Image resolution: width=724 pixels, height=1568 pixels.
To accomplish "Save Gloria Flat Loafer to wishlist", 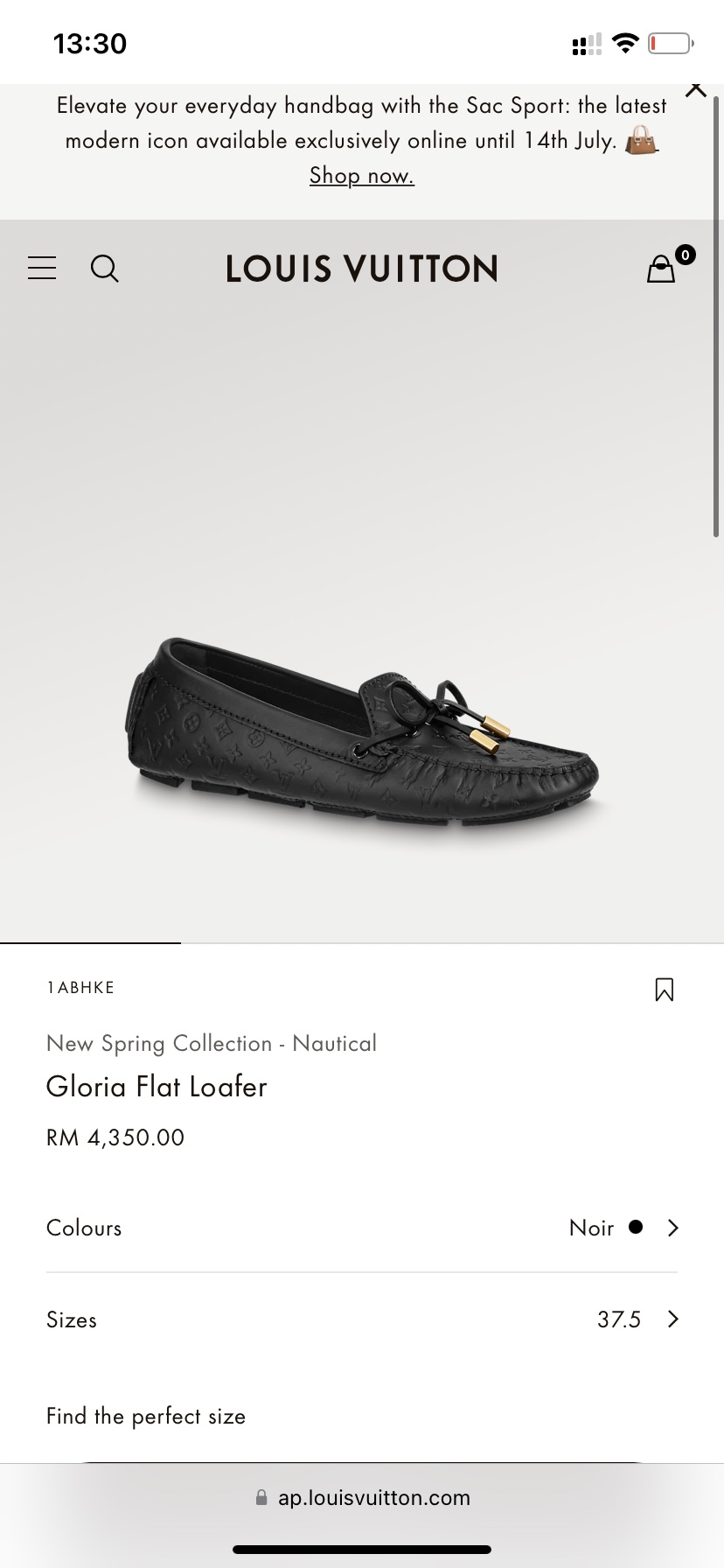I will 664,990.
